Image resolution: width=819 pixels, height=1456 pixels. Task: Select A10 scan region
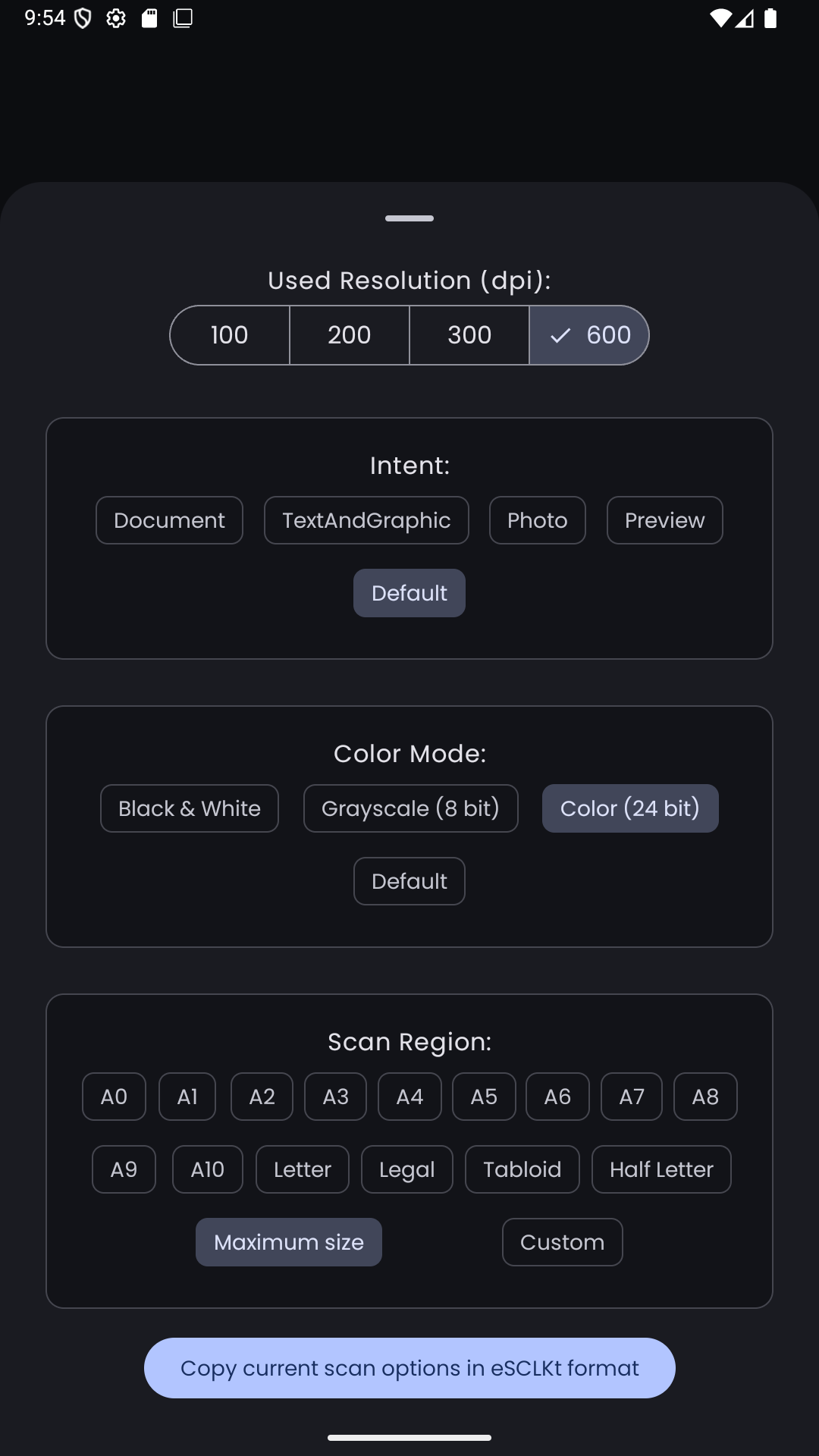[207, 1169]
